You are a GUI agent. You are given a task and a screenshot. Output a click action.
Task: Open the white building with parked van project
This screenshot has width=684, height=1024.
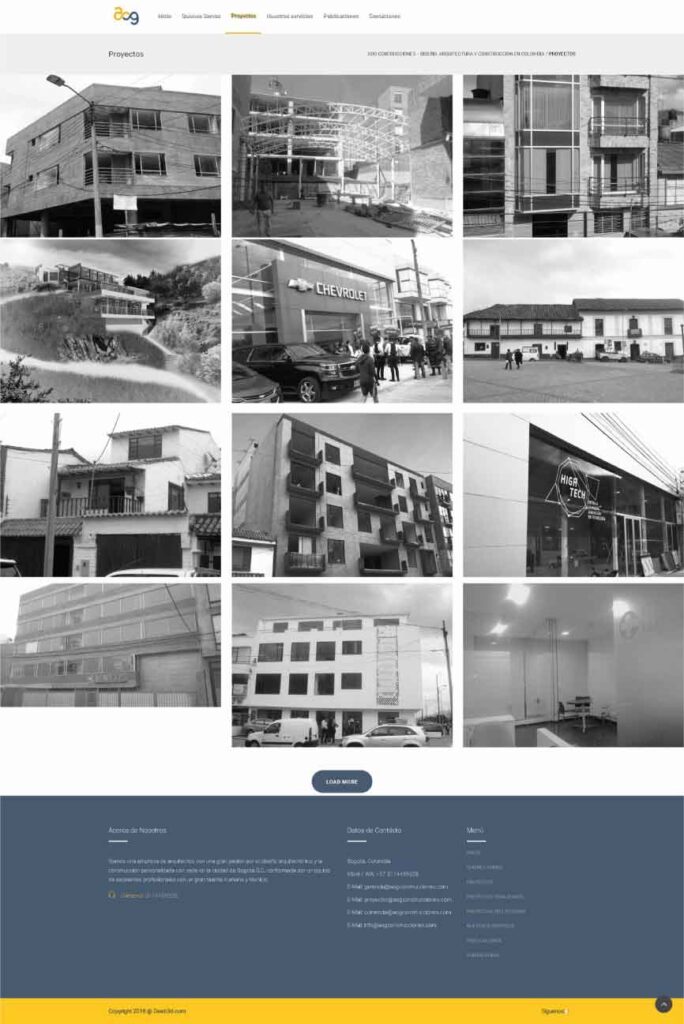point(342,665)
